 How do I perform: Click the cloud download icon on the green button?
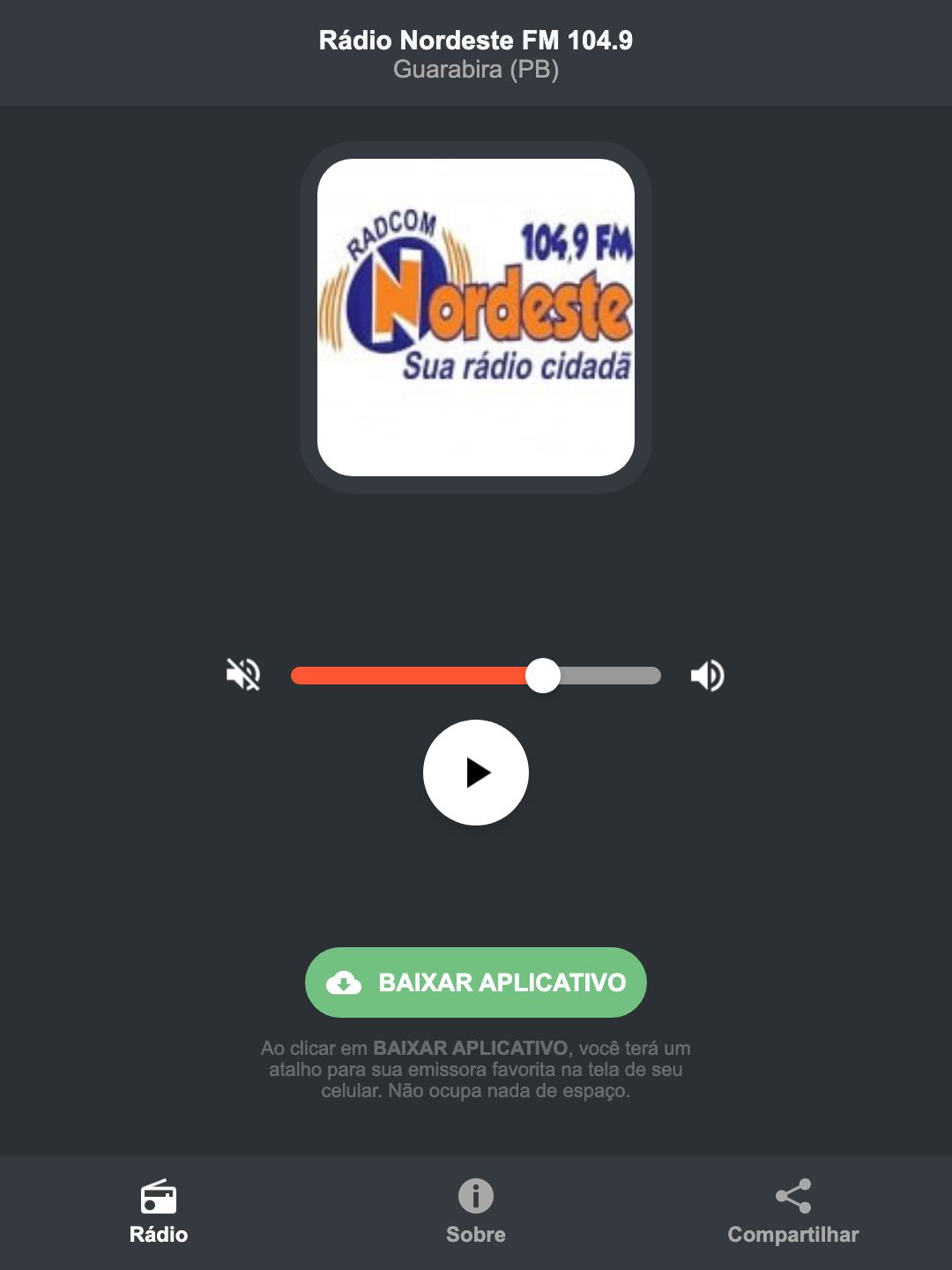[x=346, y=982]
